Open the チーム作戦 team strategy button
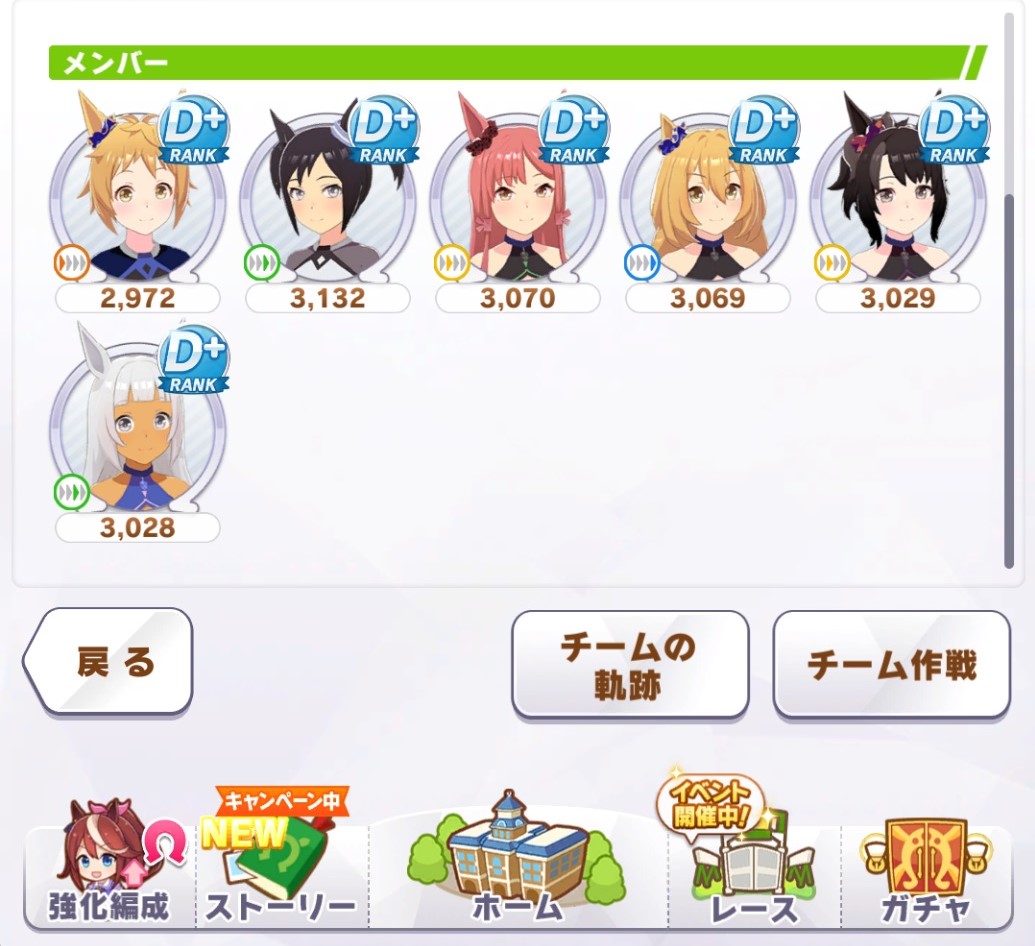This screenshot has width=1035, height=946. (x=891, y=665)
